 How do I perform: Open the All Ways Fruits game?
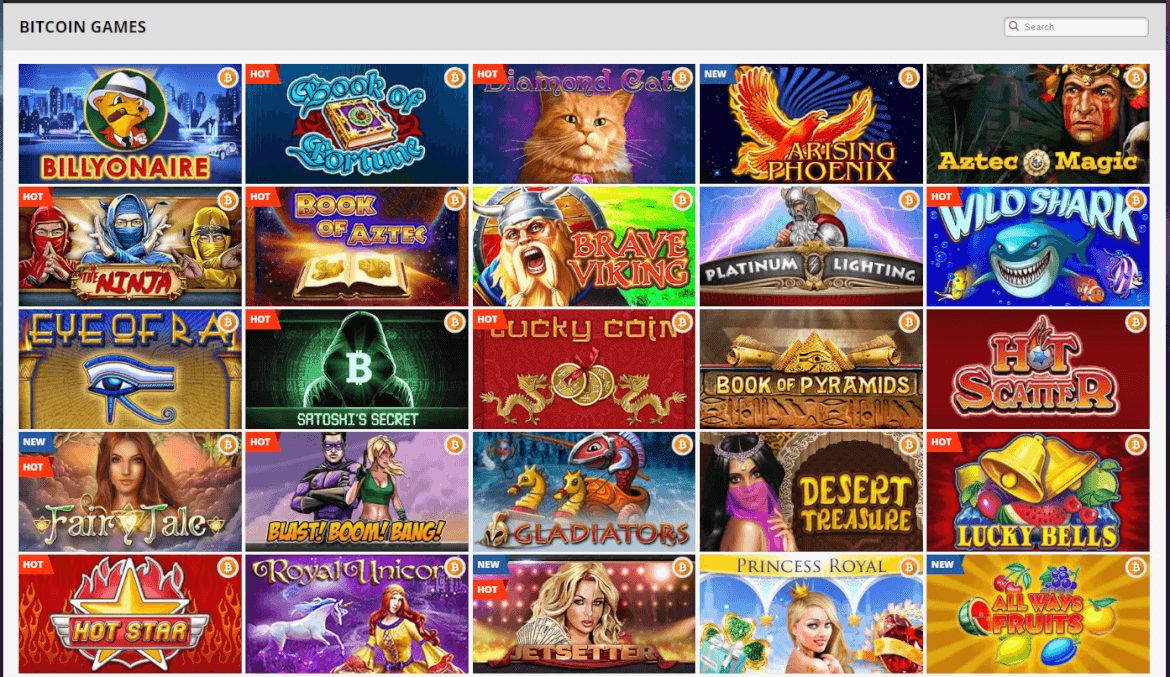[1037, 614]
